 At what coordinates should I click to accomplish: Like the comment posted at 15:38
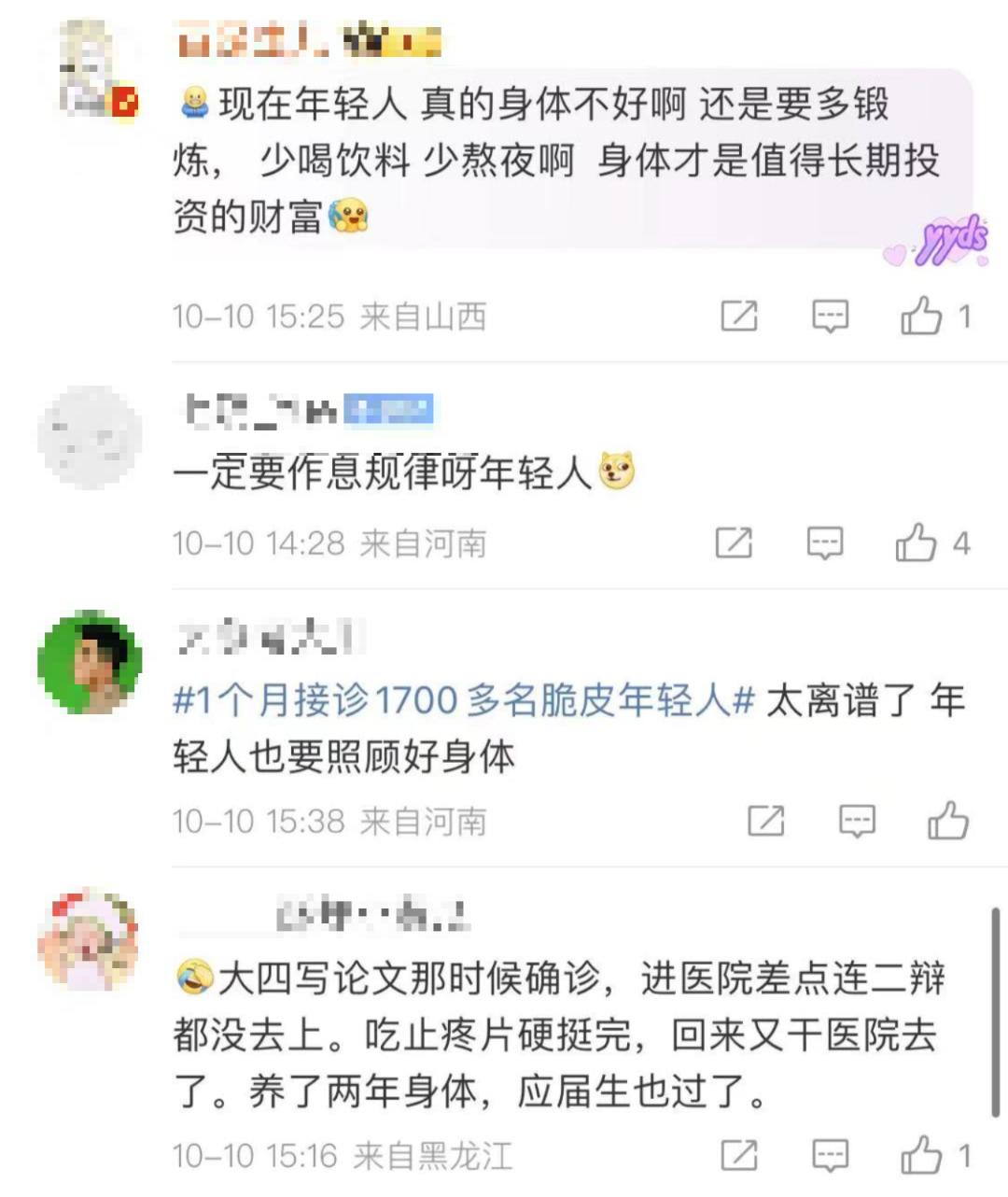point(947,822)
